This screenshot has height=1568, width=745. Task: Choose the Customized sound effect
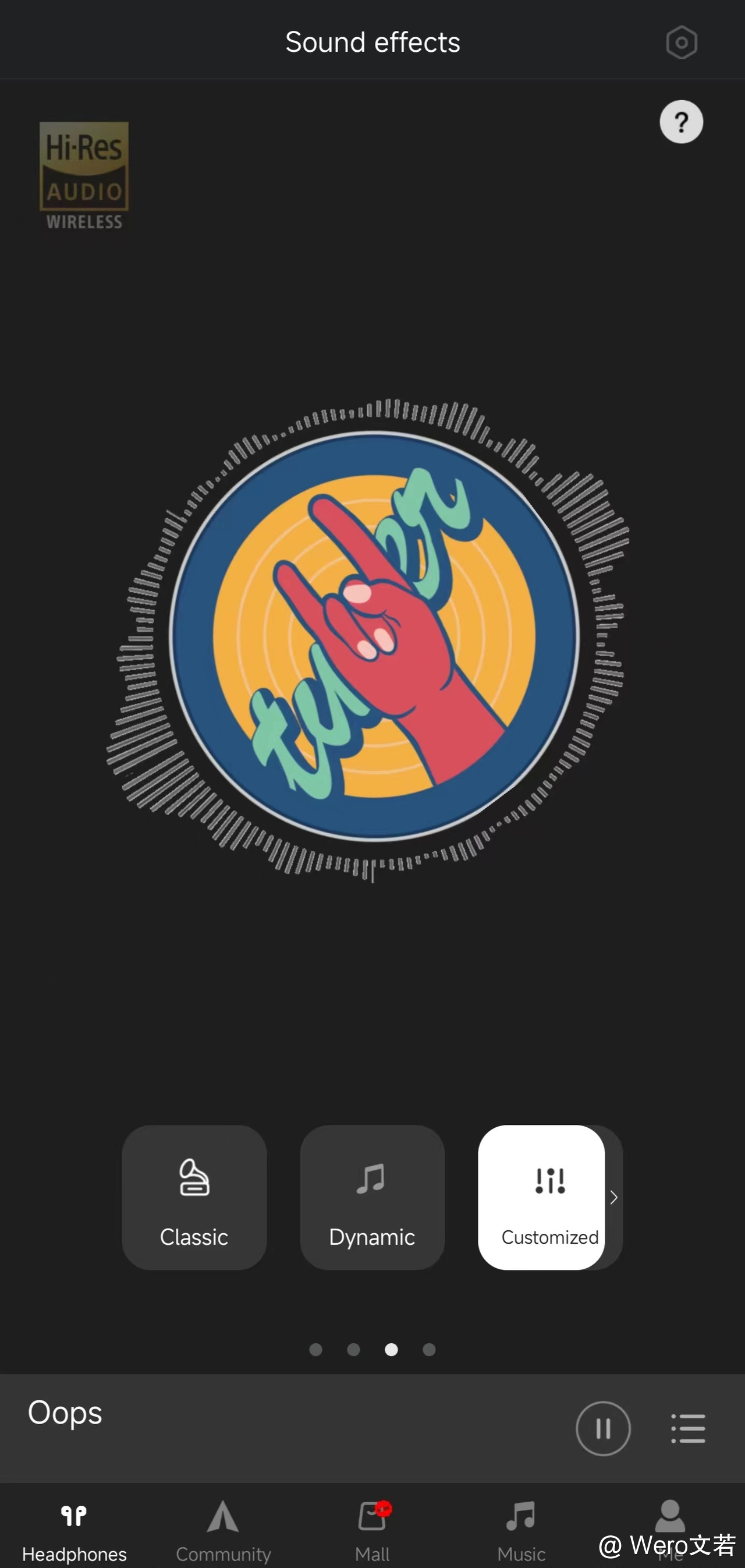coord(541,1197)
